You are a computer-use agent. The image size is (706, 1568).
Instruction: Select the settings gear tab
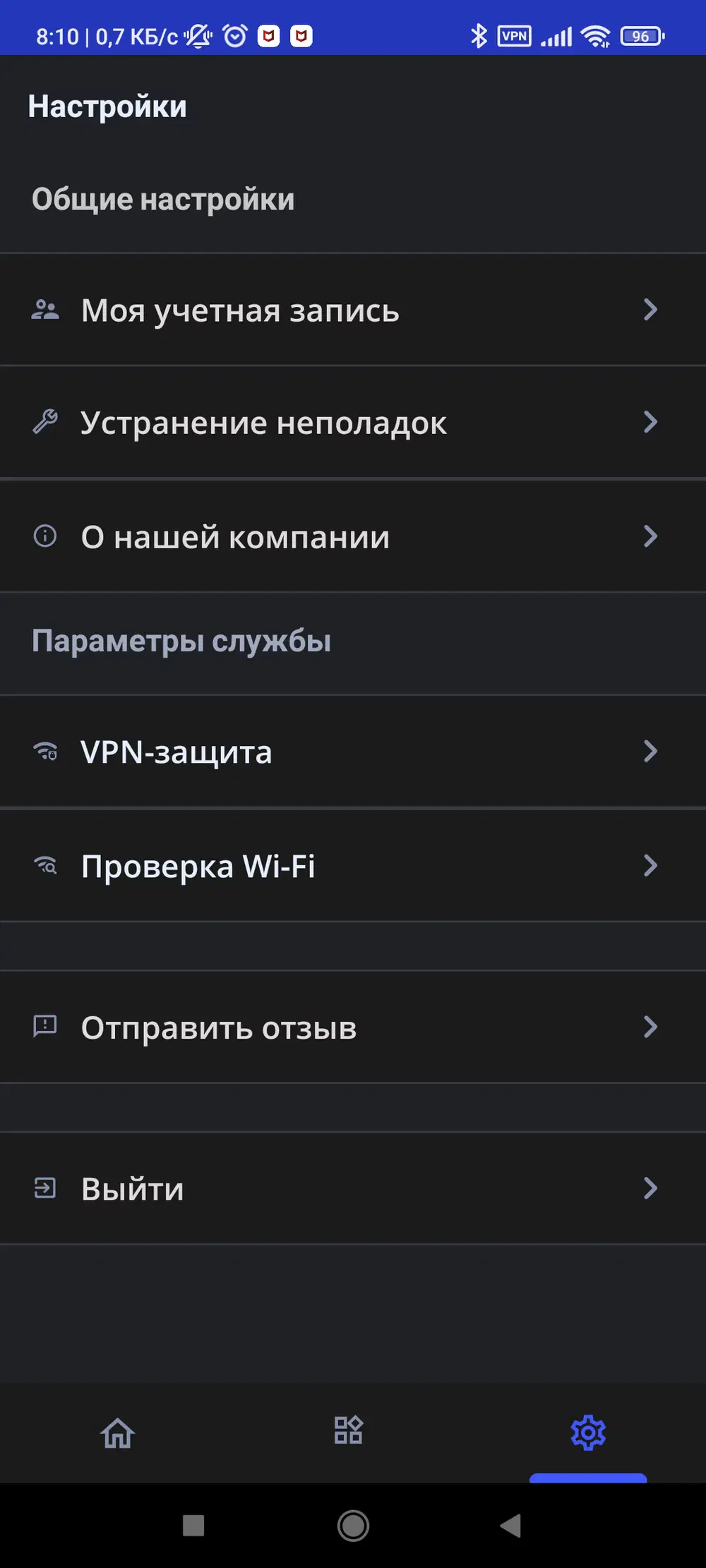pyautogui.click(x=588, y=1433)
